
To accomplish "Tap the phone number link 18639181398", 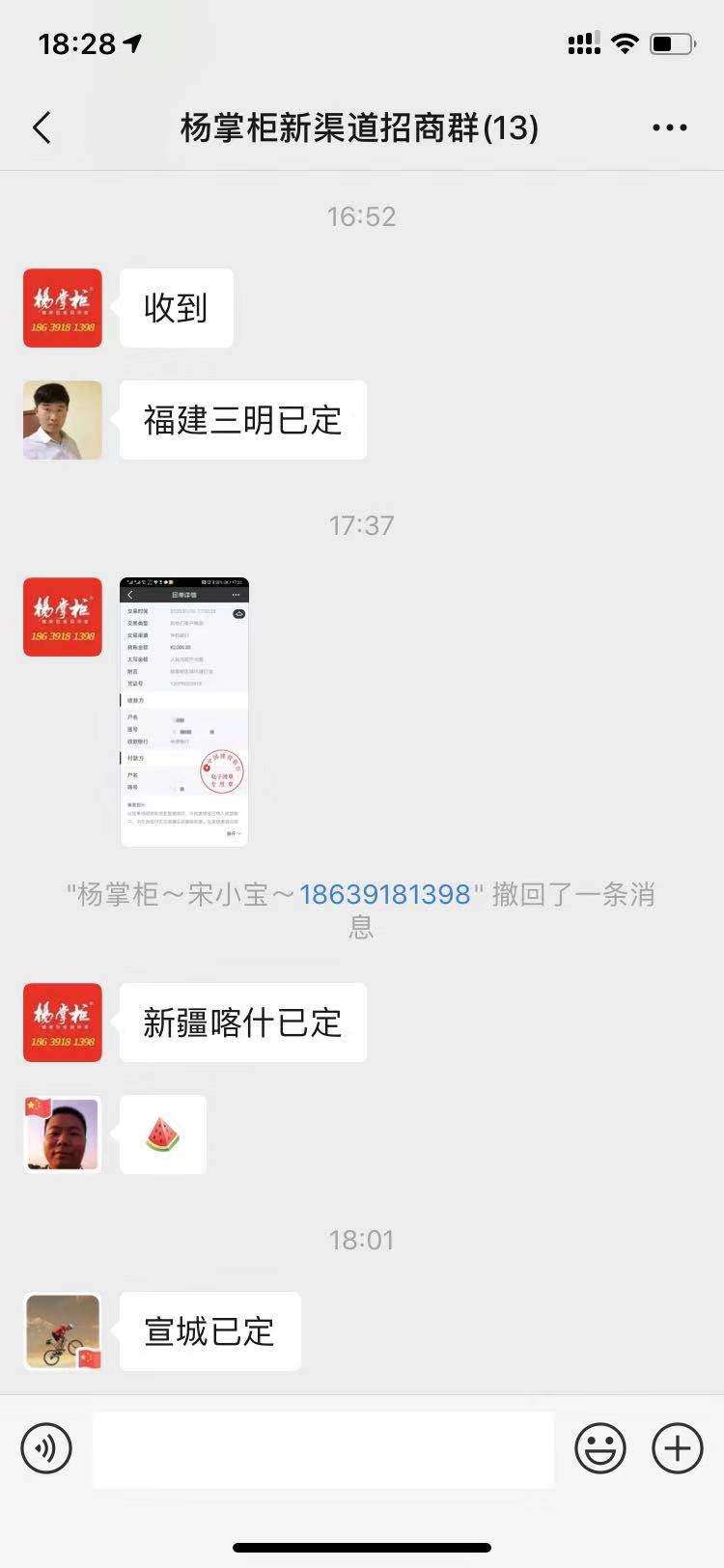I will click(x=384, y=894).
